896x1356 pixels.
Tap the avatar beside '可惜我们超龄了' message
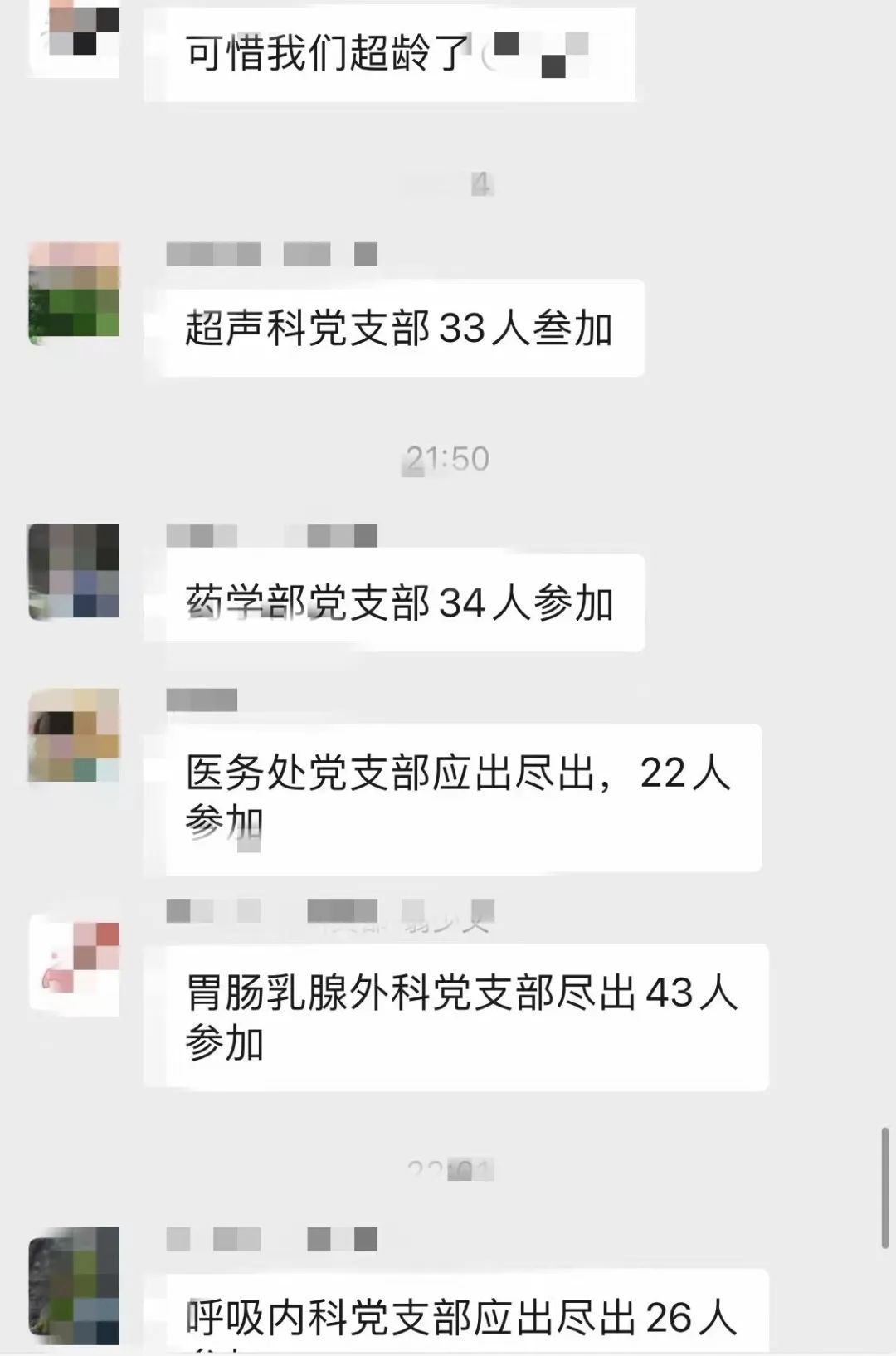[x=75, y=37]
